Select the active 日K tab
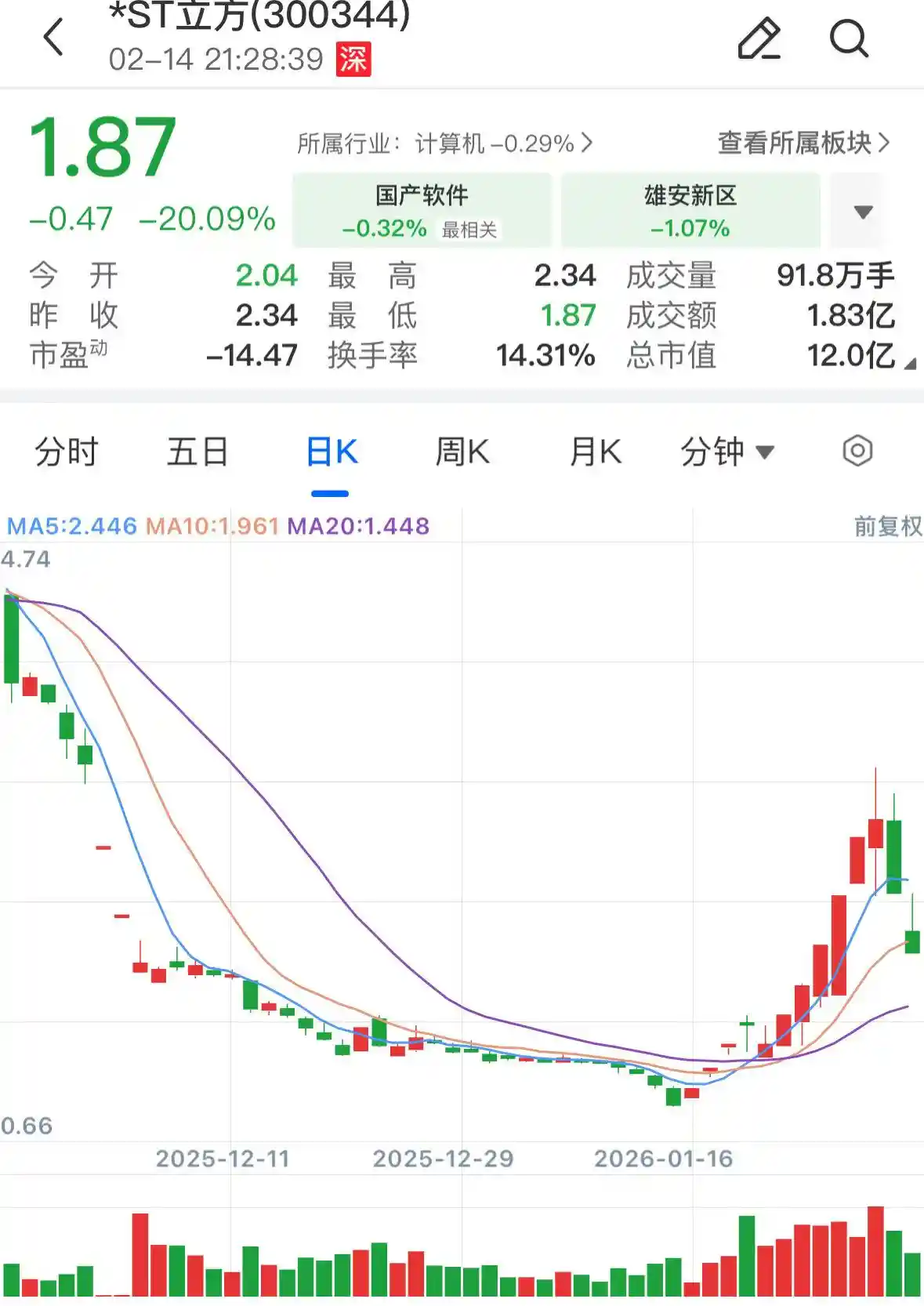 (332, 452)
